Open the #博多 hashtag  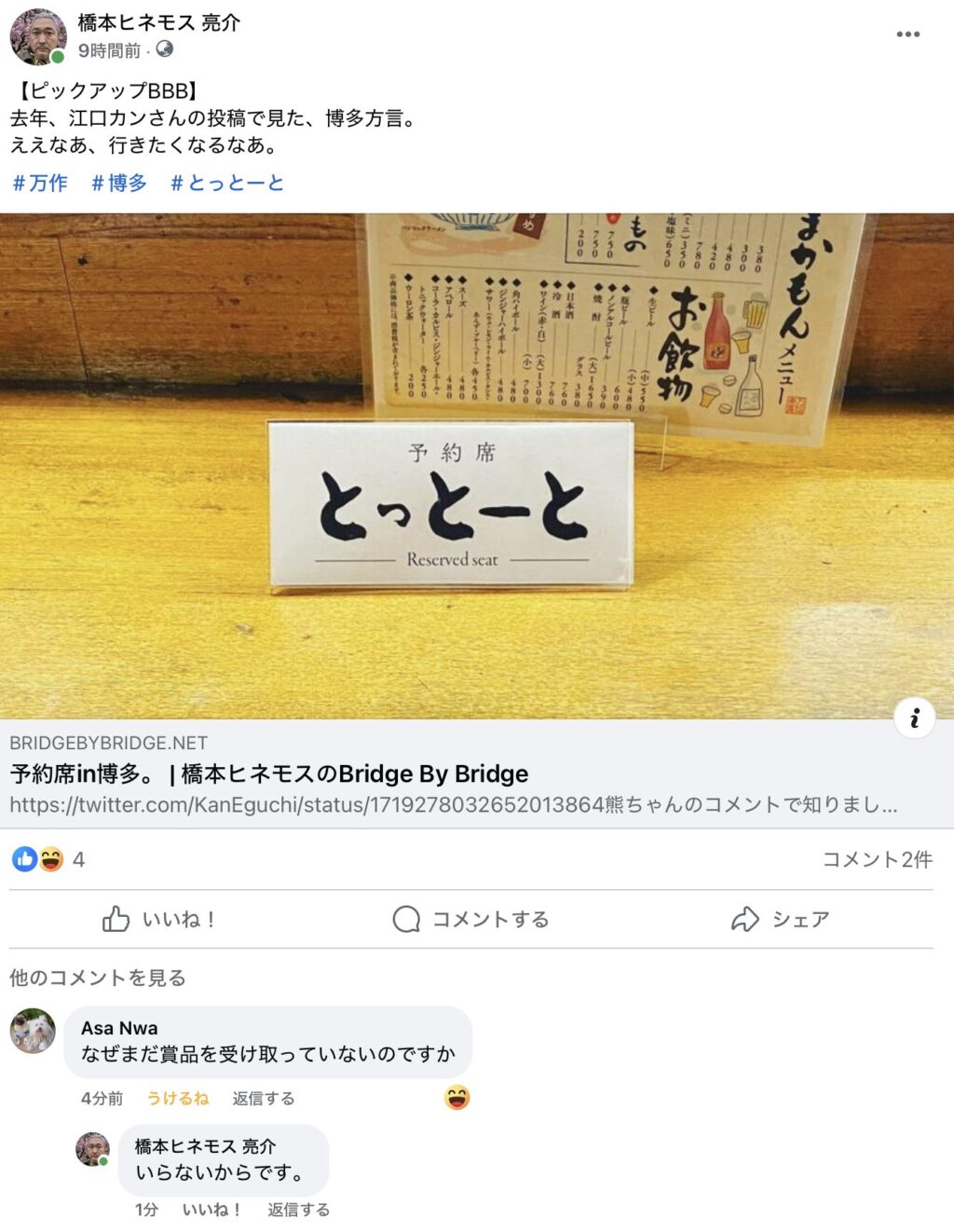click(x=119, y=183)
